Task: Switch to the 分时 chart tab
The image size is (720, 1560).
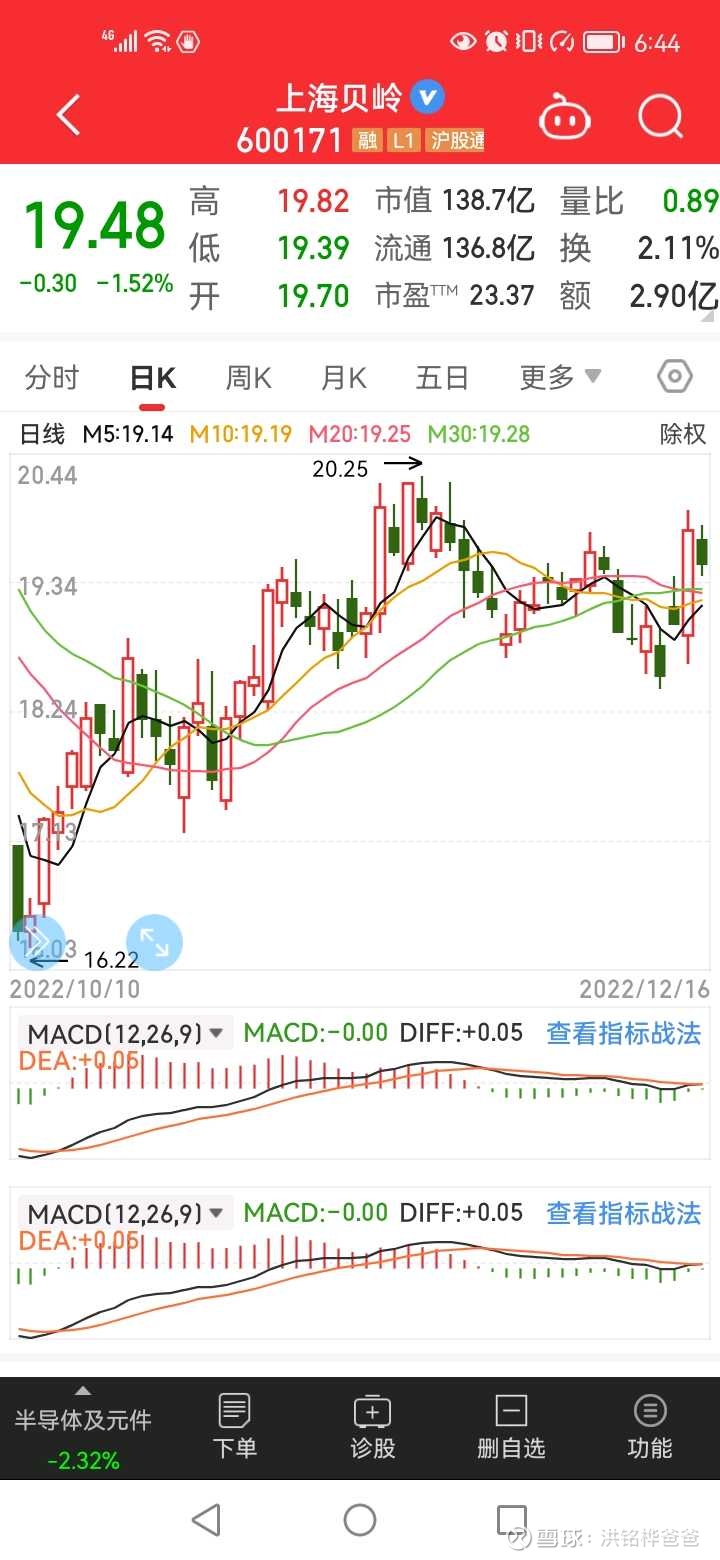Action: 52,378
